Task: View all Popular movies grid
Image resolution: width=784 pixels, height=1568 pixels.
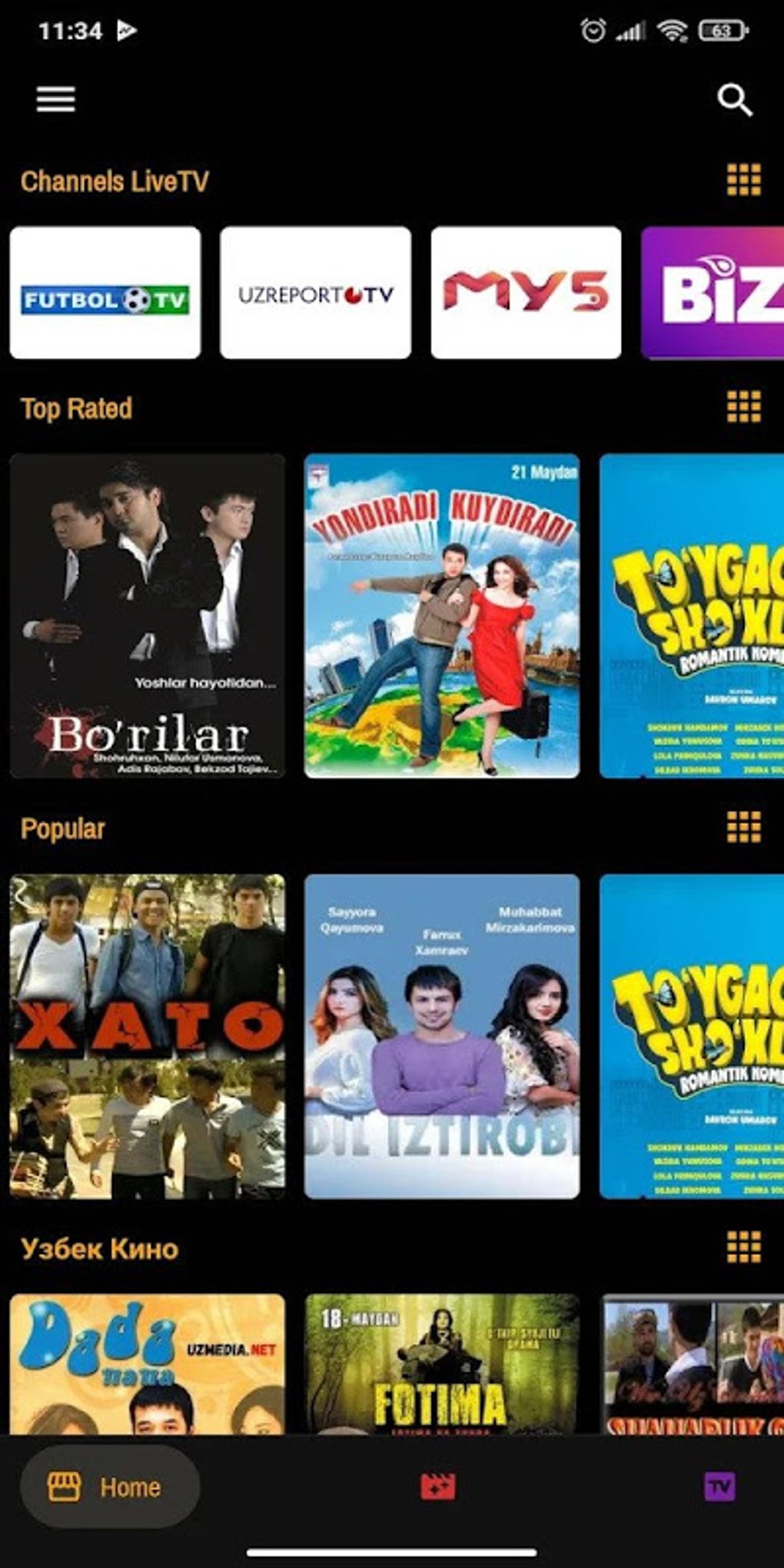Action: pyautogui.click(x=743, y=827)
